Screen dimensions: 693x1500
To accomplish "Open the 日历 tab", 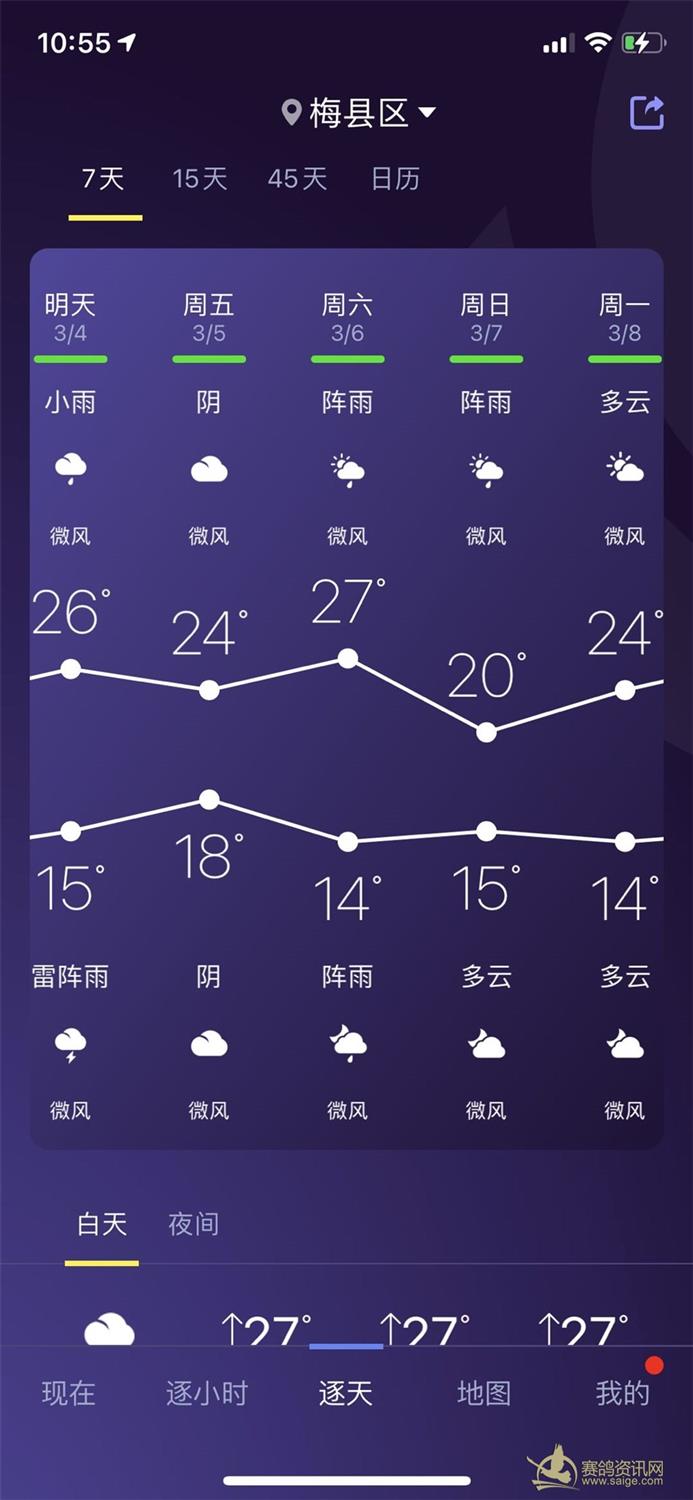I will tap(395, 179).
